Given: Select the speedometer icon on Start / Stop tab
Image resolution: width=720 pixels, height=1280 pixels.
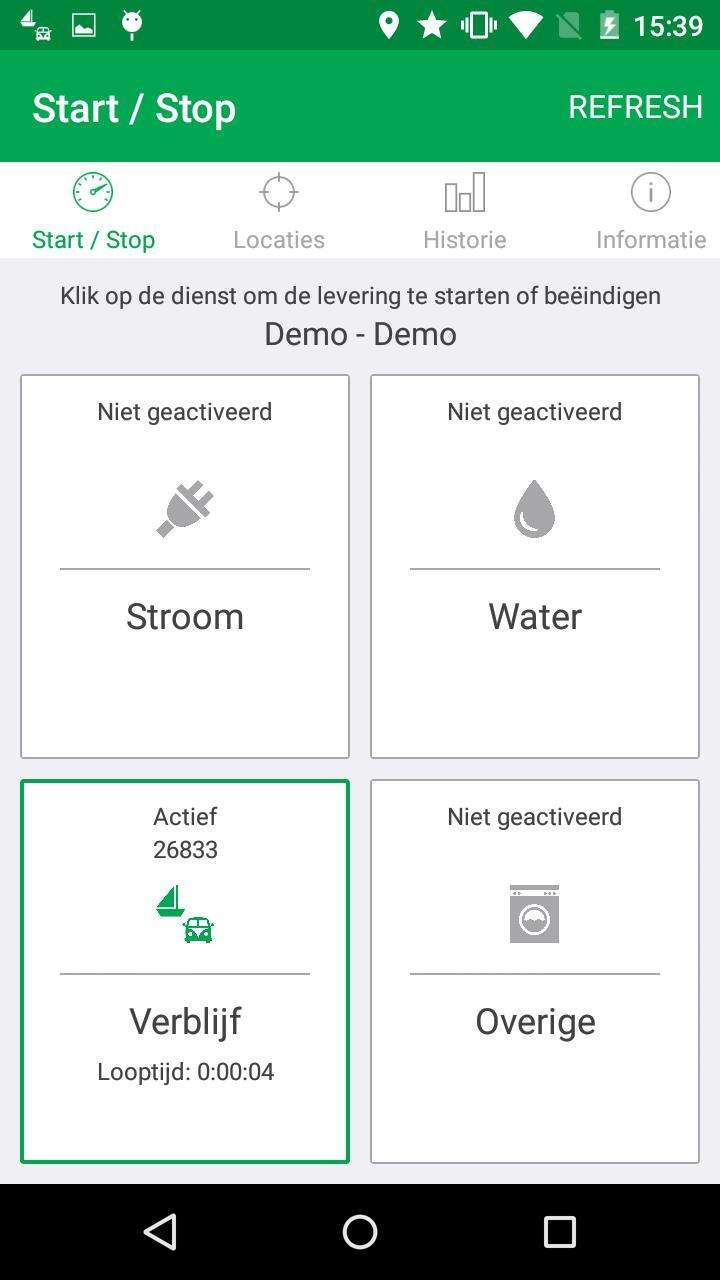Looking at the screenshot, I should pos(93,191).
